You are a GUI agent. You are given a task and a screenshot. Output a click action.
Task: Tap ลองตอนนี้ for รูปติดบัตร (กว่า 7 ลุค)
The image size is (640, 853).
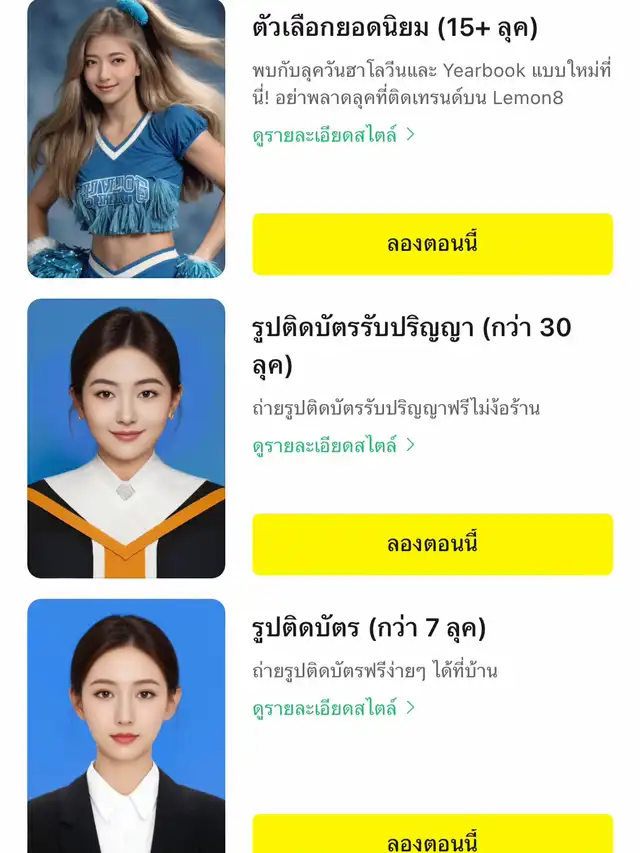click(x=432, y=836)
